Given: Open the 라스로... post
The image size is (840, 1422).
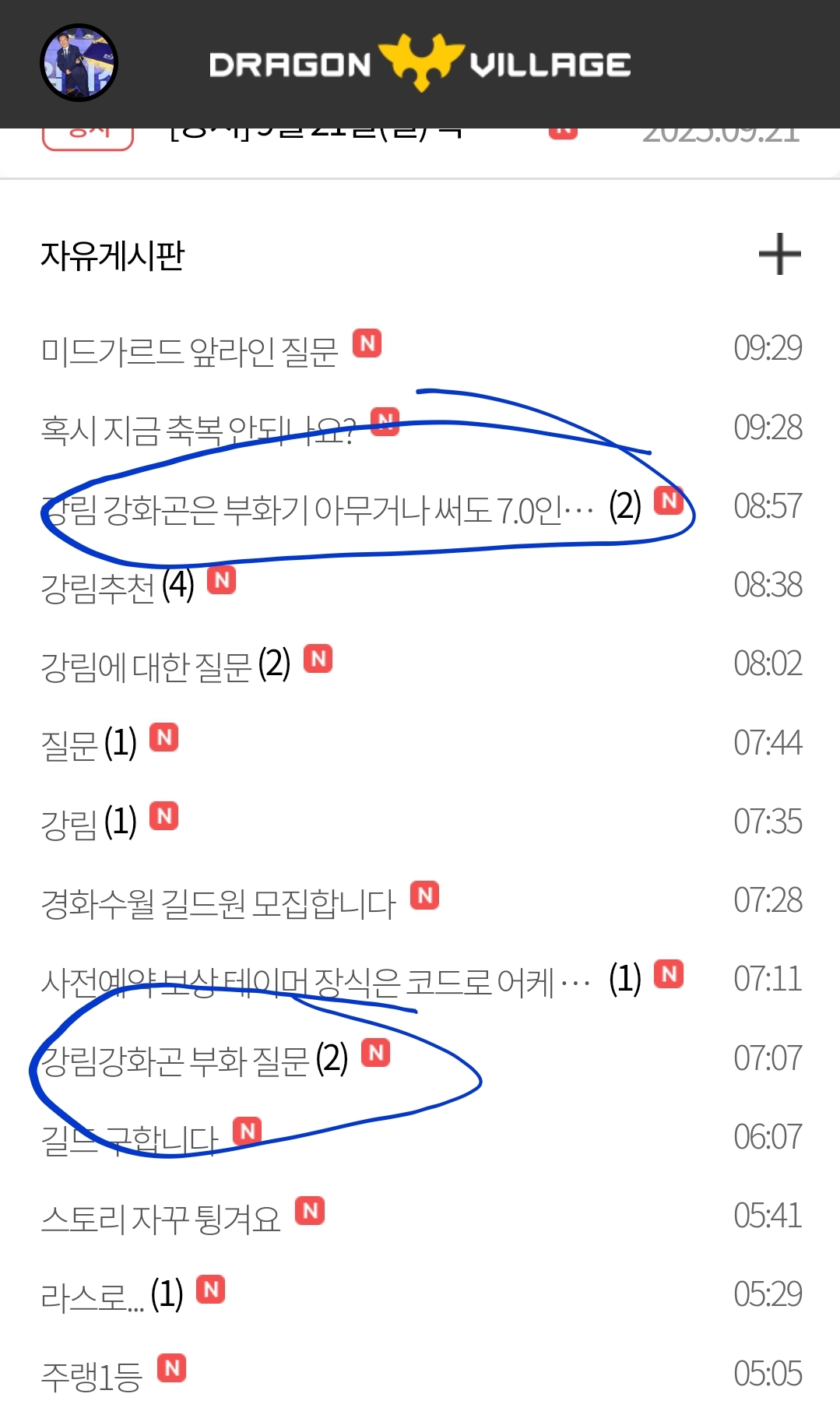Looking at the screenshot, I should [x=92, y=1297].
